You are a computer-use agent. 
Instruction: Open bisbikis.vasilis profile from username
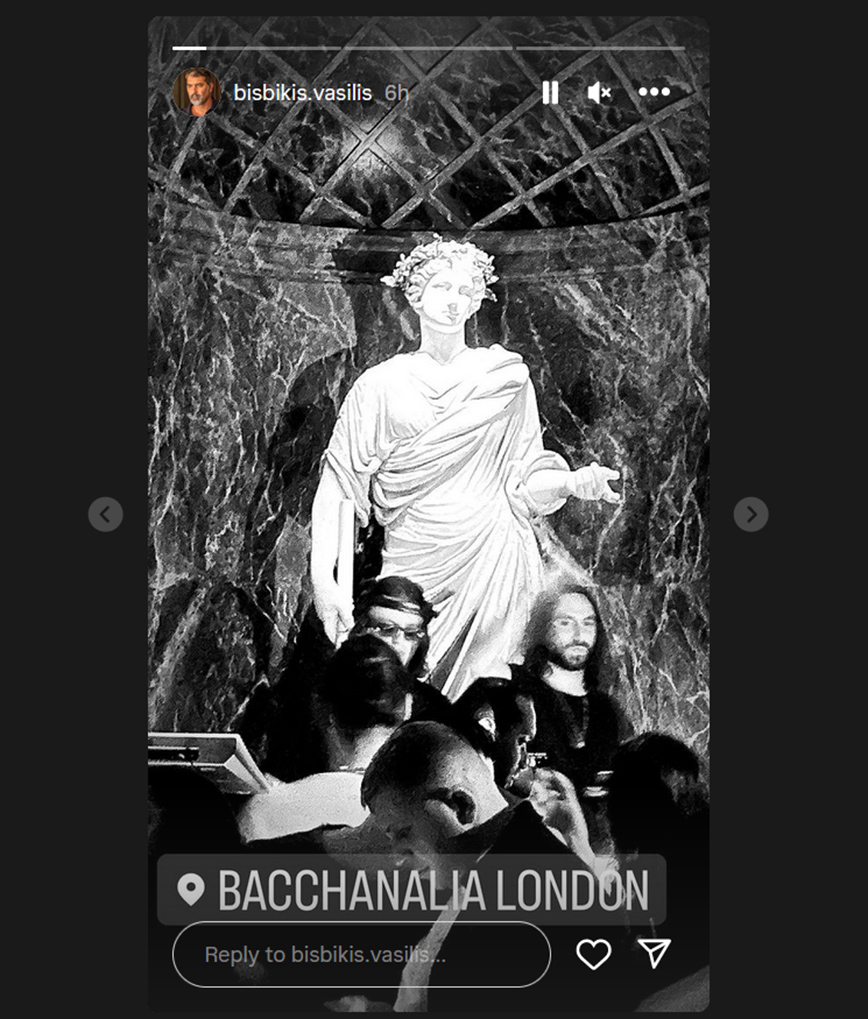coord(302,93)
